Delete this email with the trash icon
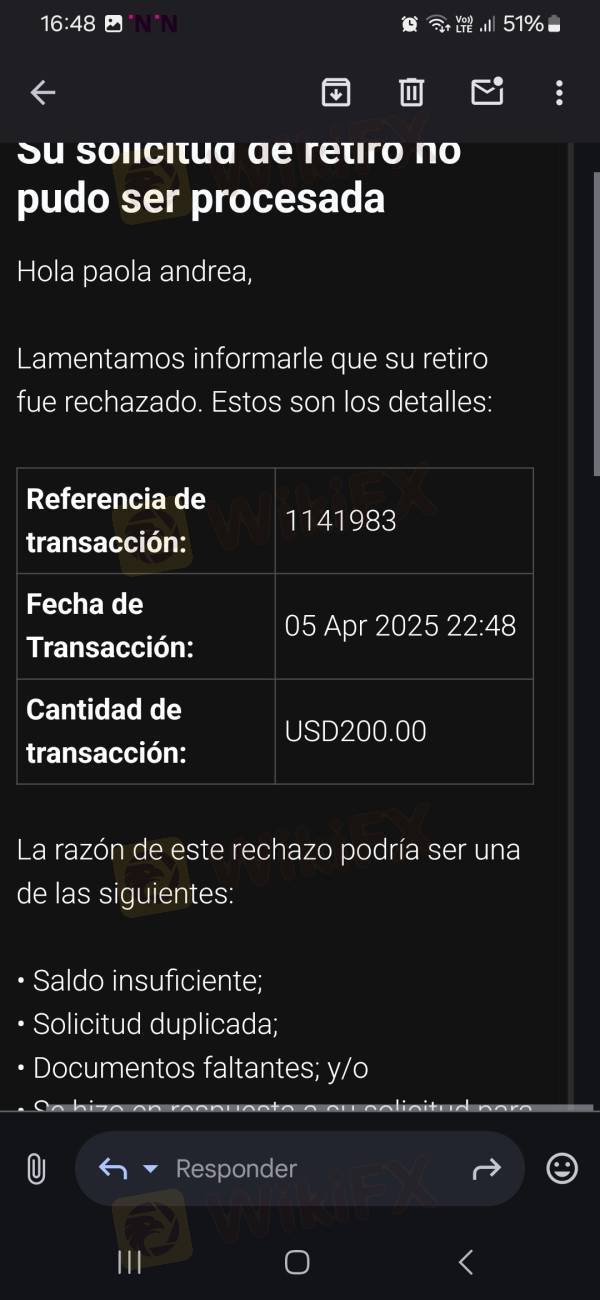The width and height of the screenshot is (600, 1300). click(x=411, y=93)
